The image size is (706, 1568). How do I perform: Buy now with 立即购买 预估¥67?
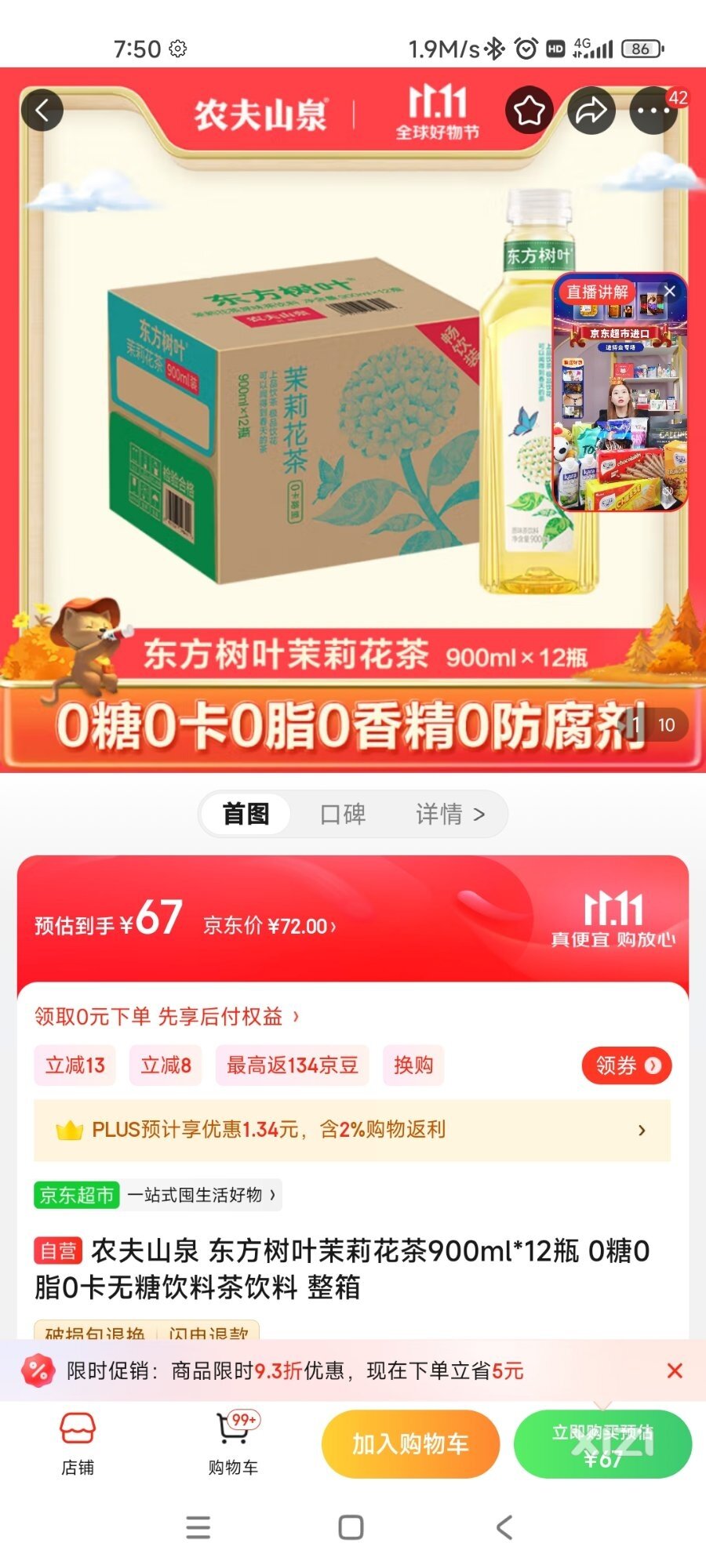pos(602,1444)
